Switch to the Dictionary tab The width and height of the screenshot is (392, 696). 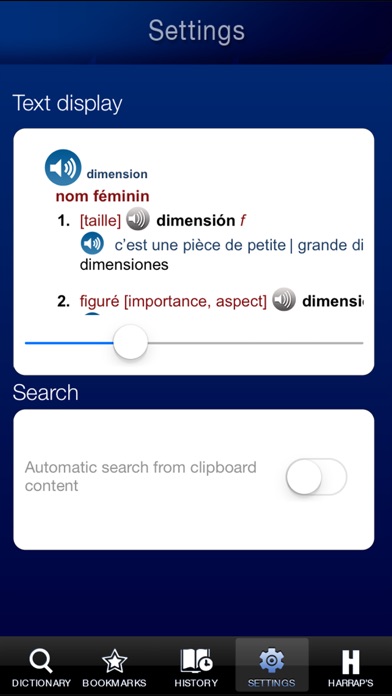click(41, 667)
